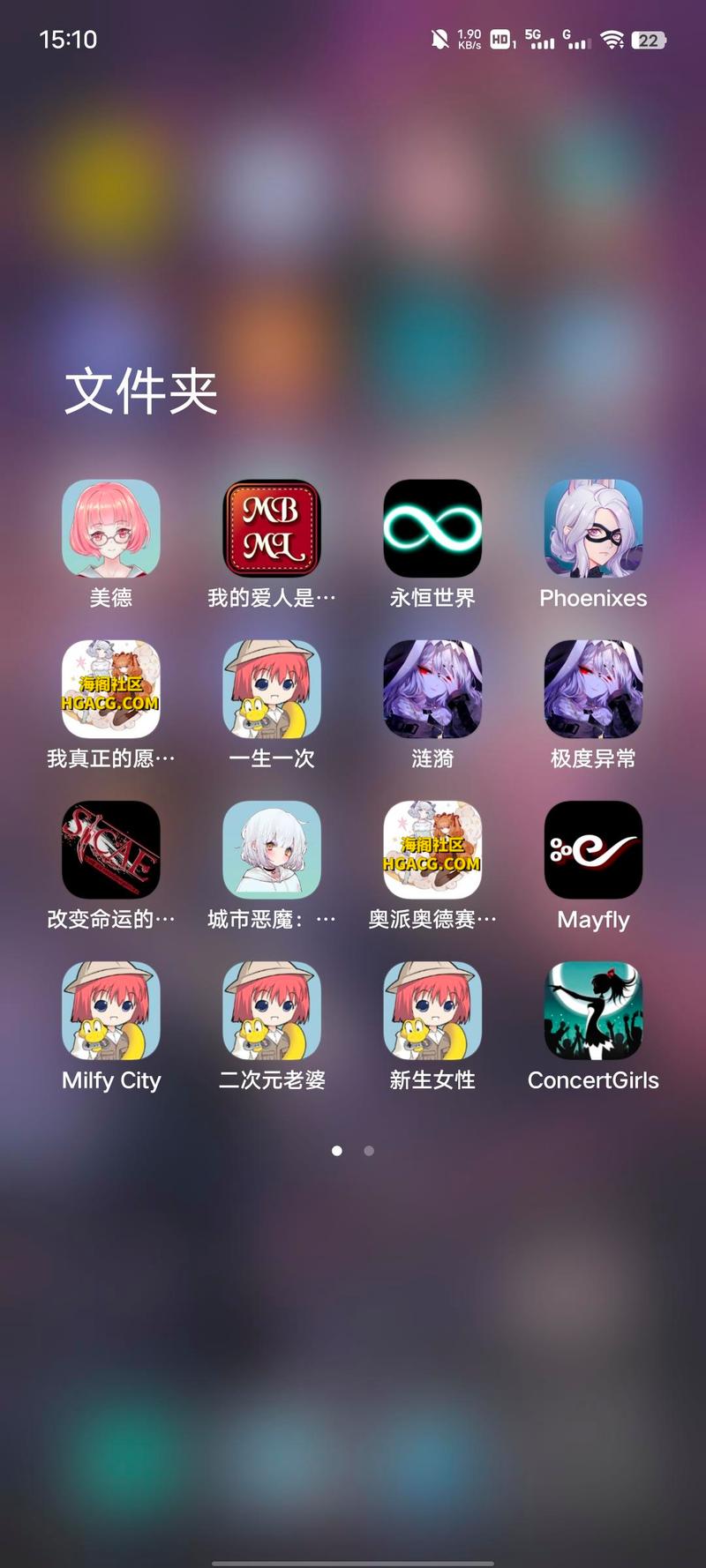Open the Milfy City app
Viewport: 706px width, 1568px height.
(111, 1011)
